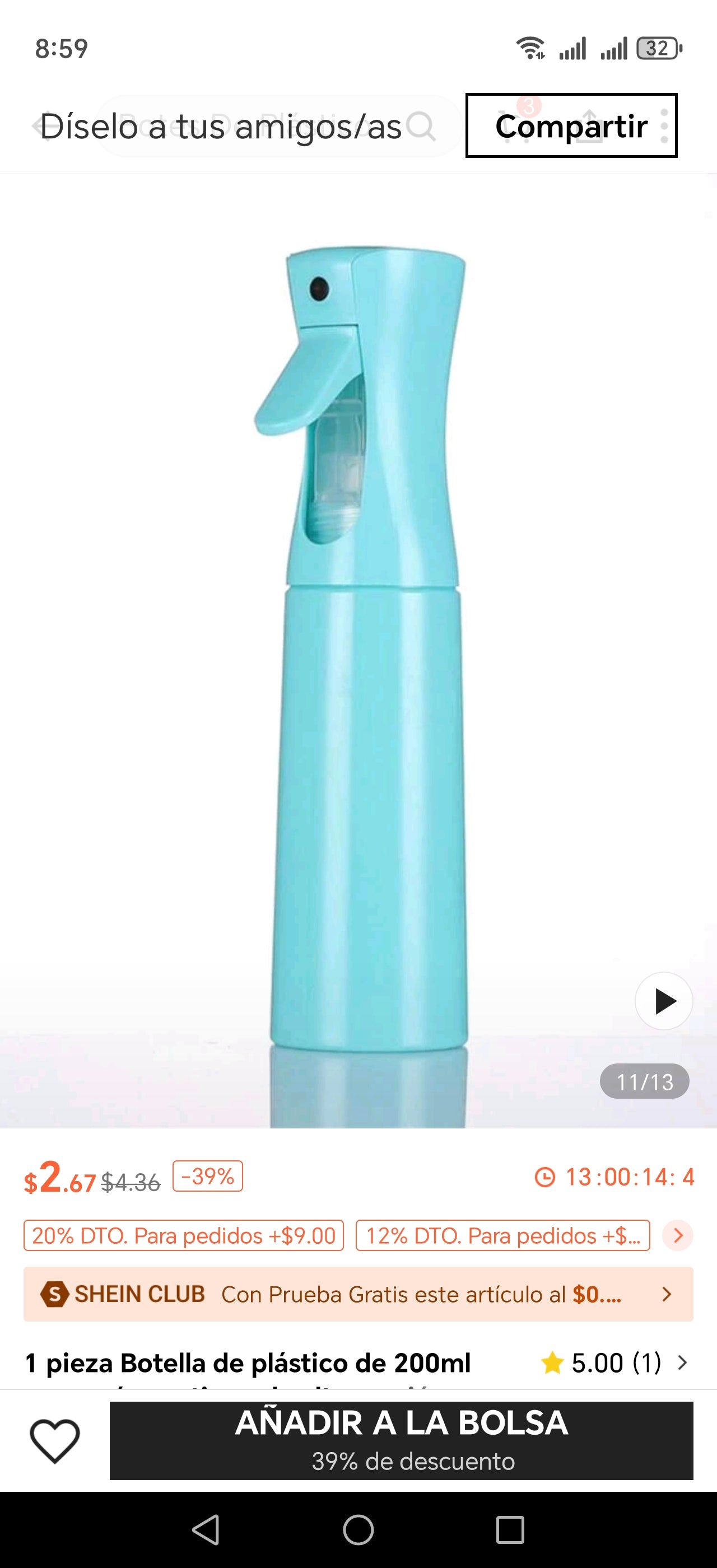Play the product video
717x1568 pixels.
click(x=663, y=1001)
